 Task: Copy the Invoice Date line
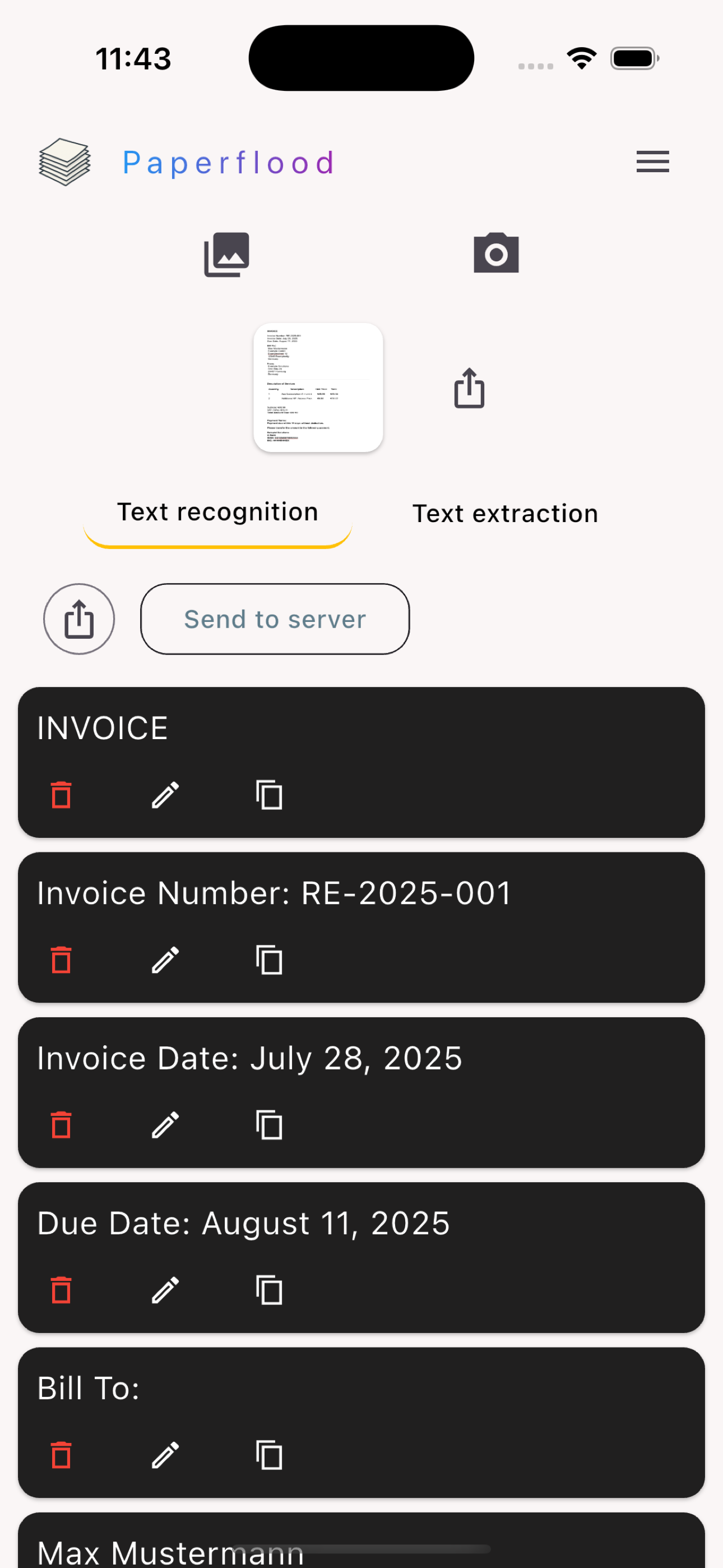click(x=269, y=1126)
